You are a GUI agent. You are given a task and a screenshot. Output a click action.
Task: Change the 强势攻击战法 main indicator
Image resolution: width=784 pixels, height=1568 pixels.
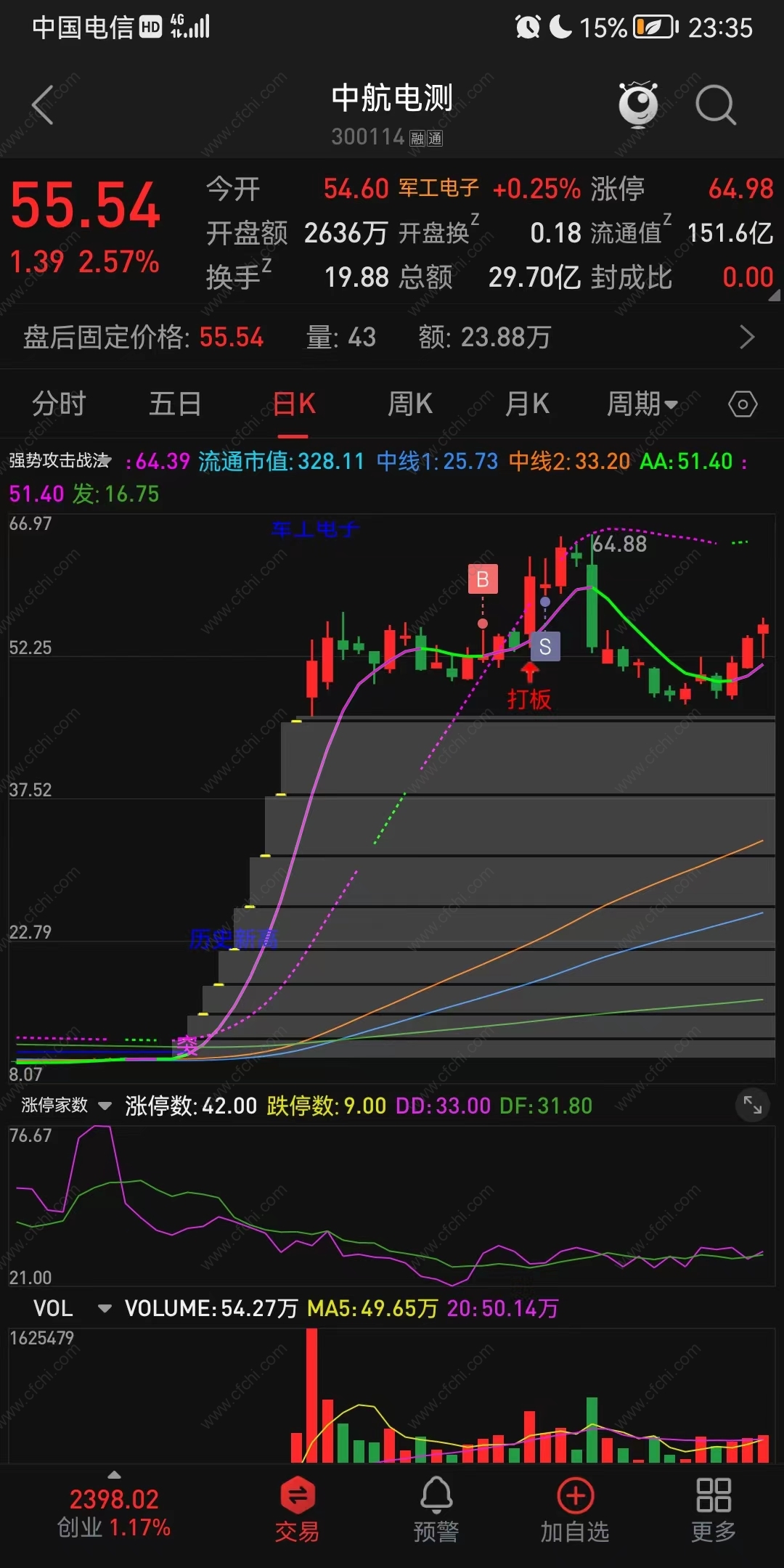(60, 461)
